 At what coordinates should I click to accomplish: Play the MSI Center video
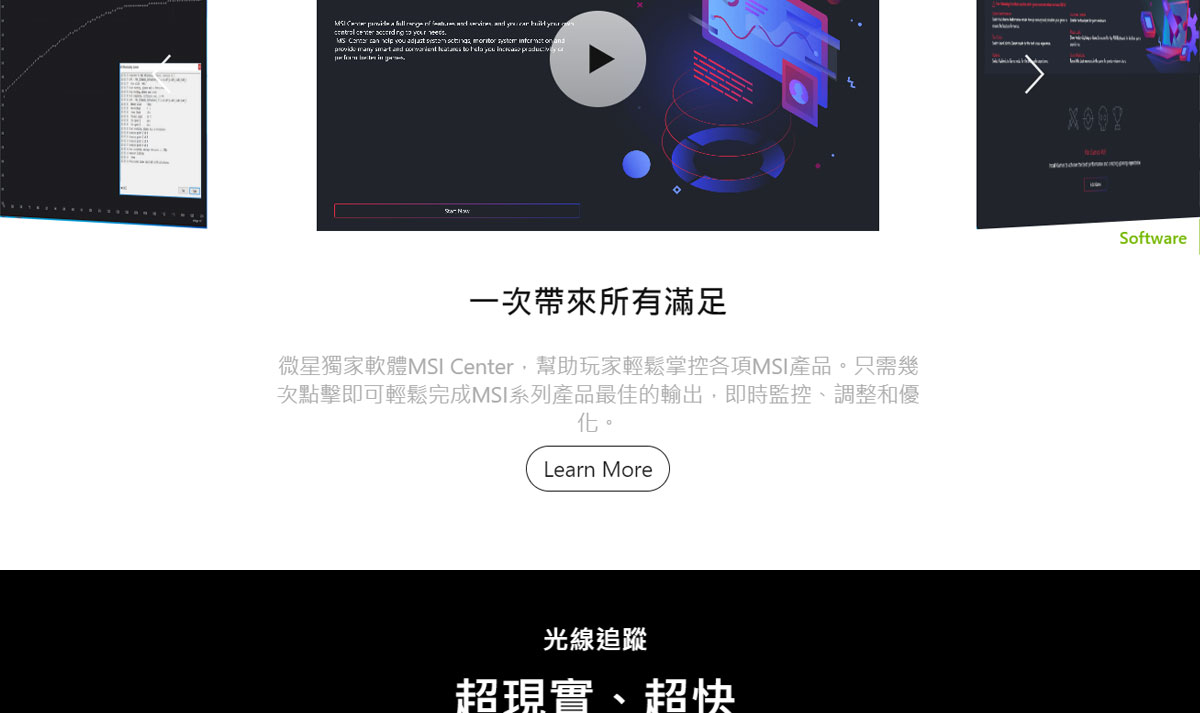click(x=598, y=60)
